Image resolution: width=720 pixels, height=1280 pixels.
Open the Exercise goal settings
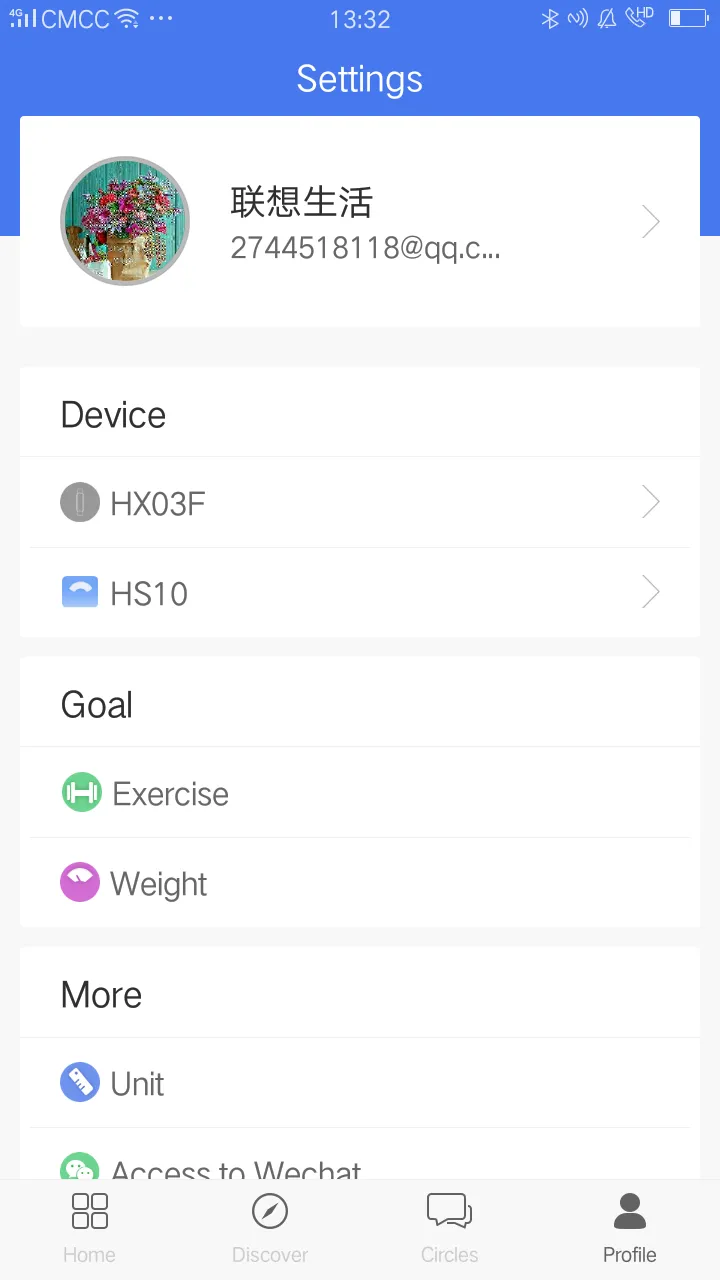point(360,792)
